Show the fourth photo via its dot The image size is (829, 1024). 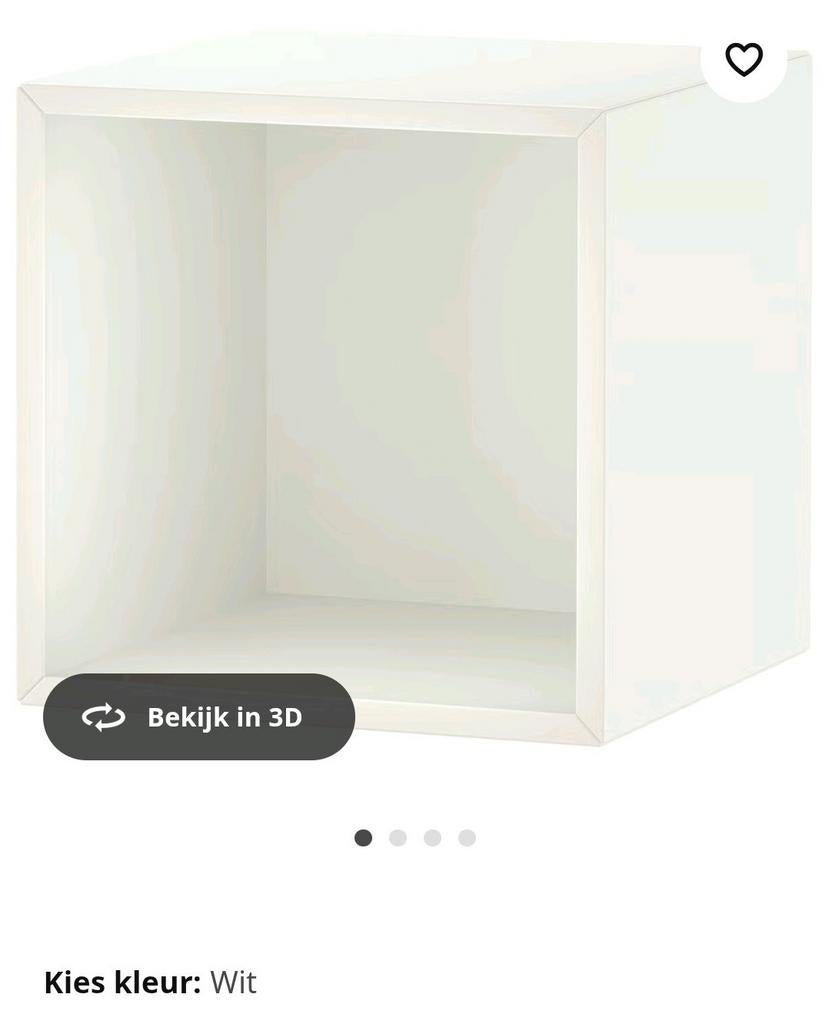pos(466,835)
